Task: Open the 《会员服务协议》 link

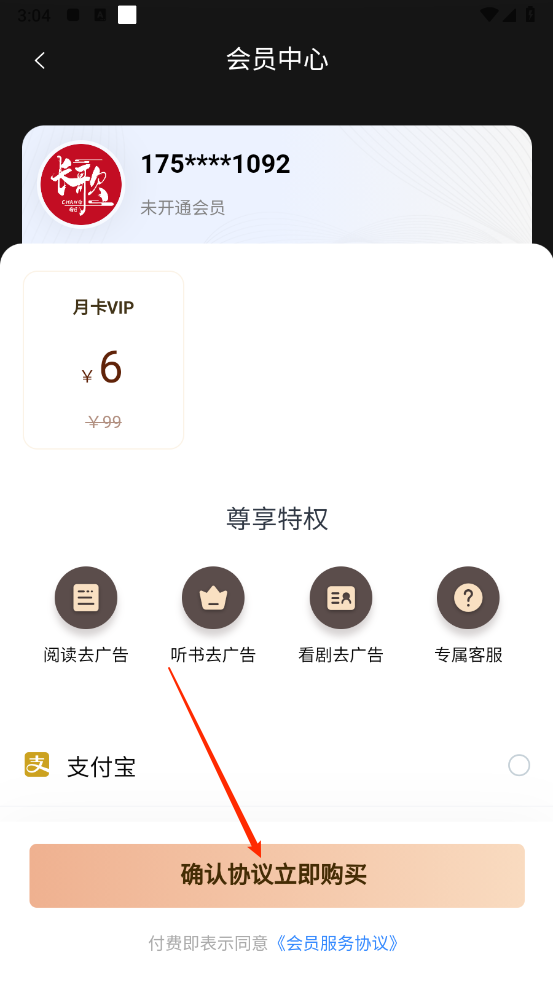Action: click(337, 943)
